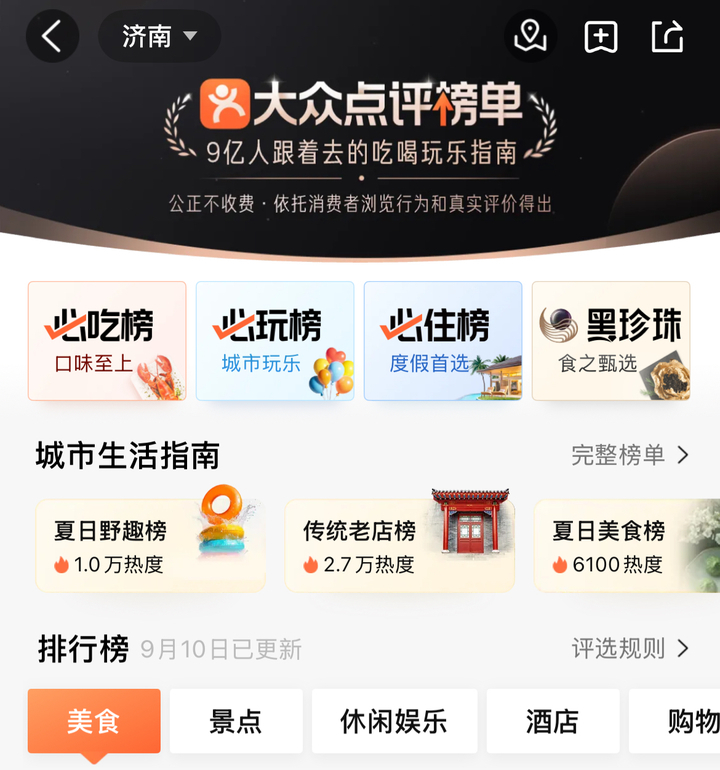Open the map location icon
The width and height of the screenshot is (720, 770).
(x=530, y=37)
